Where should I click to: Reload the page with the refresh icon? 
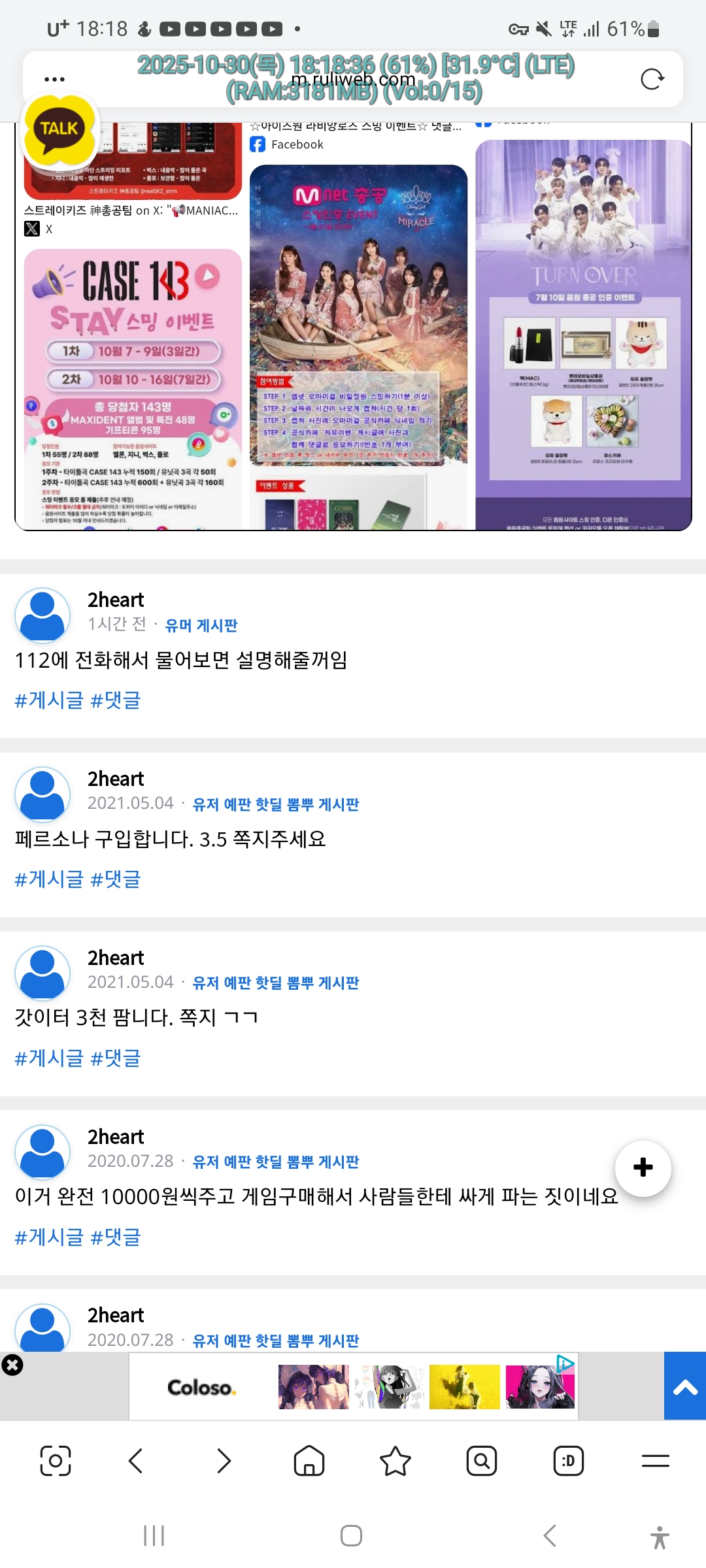tap(652, 79)
